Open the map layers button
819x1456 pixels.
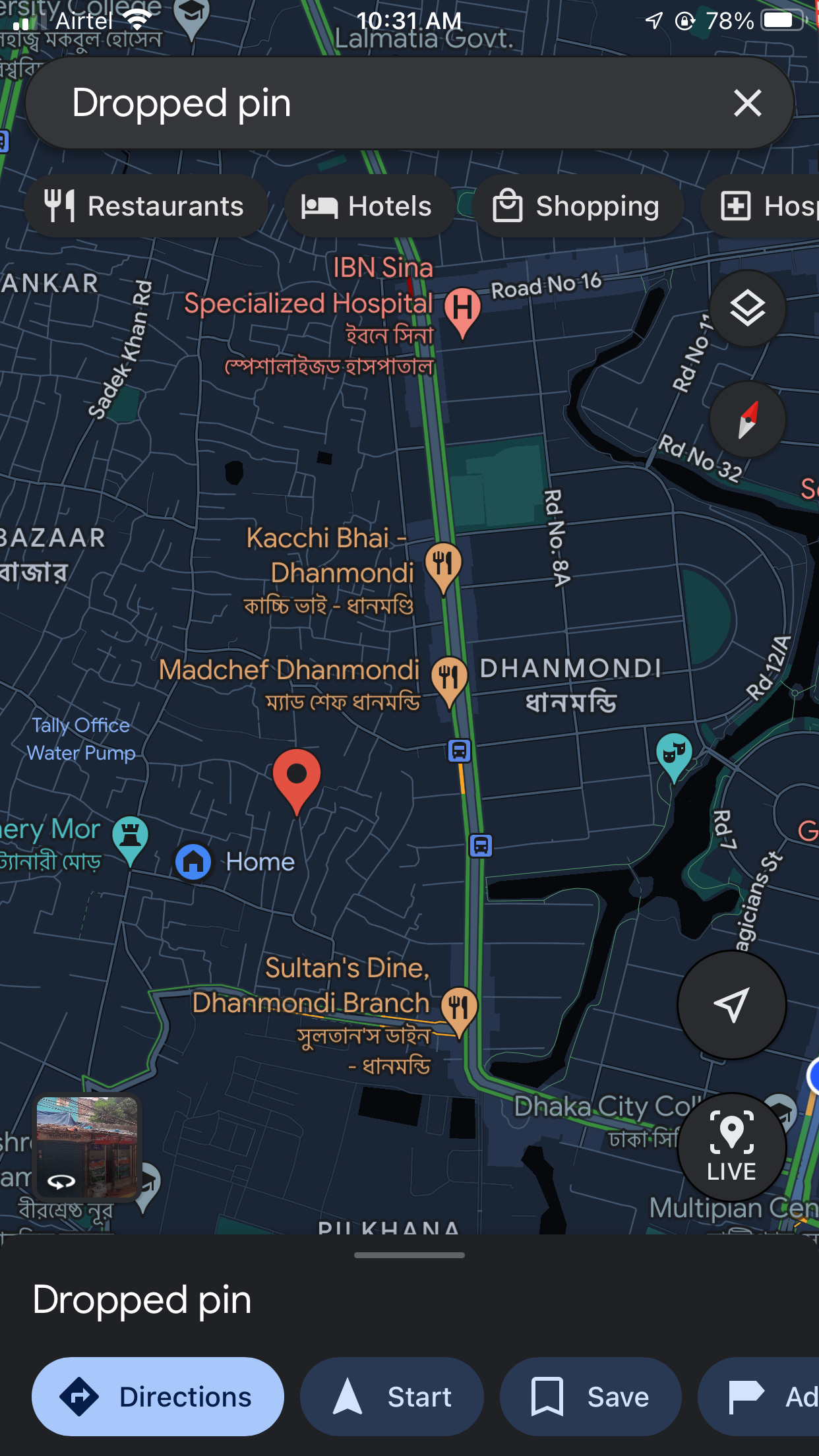(x=747, y=309)
